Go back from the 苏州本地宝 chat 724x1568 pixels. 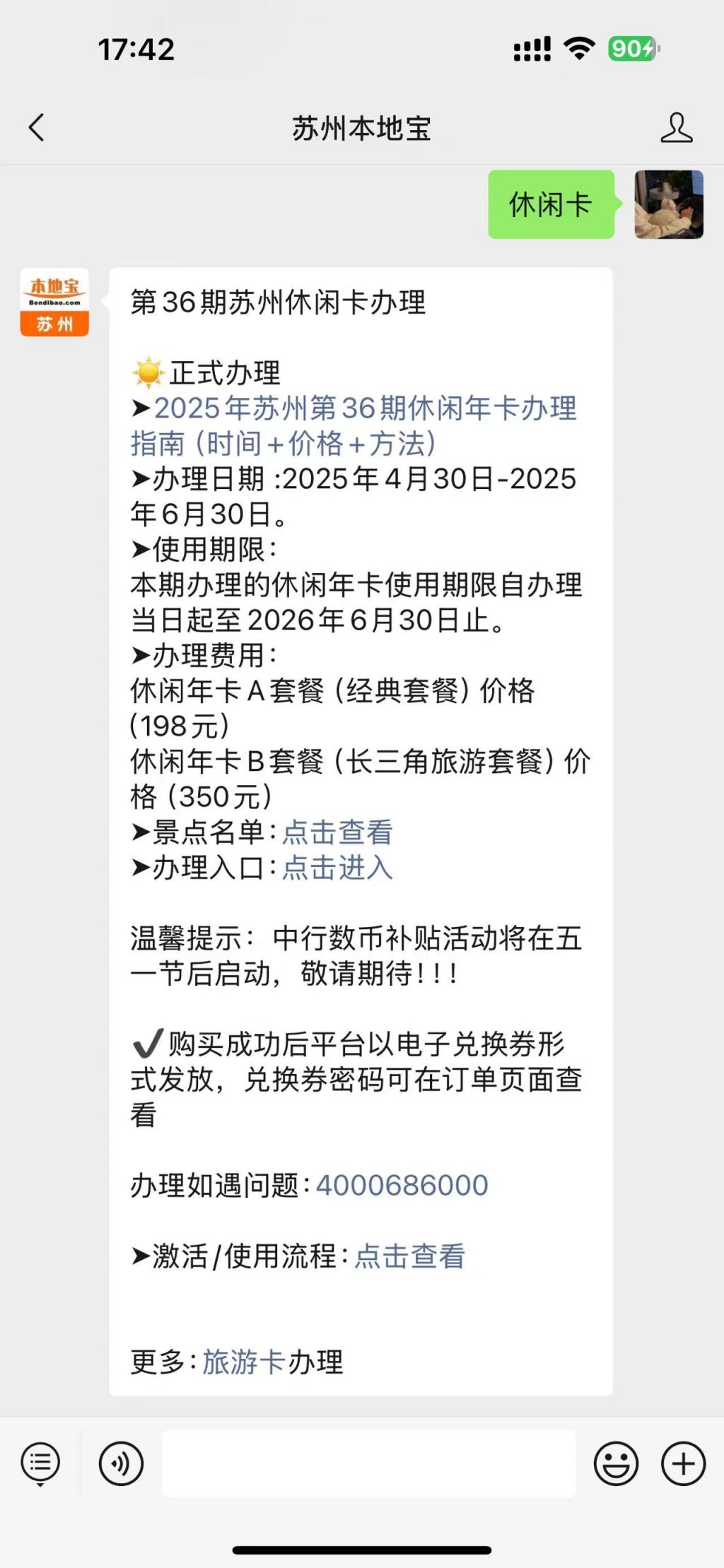pos(36,128)
